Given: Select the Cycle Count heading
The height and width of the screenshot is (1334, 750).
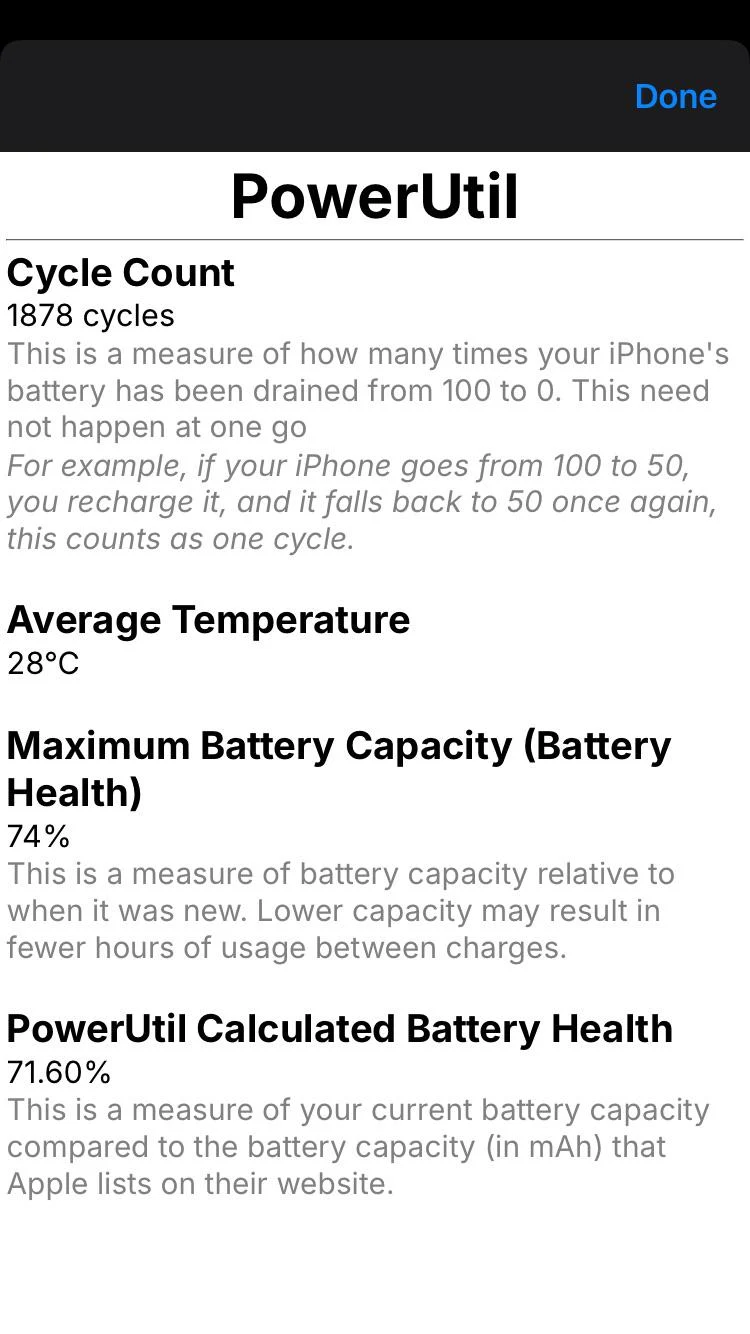Looking at the screenshot, I should (x=120, y=272).
